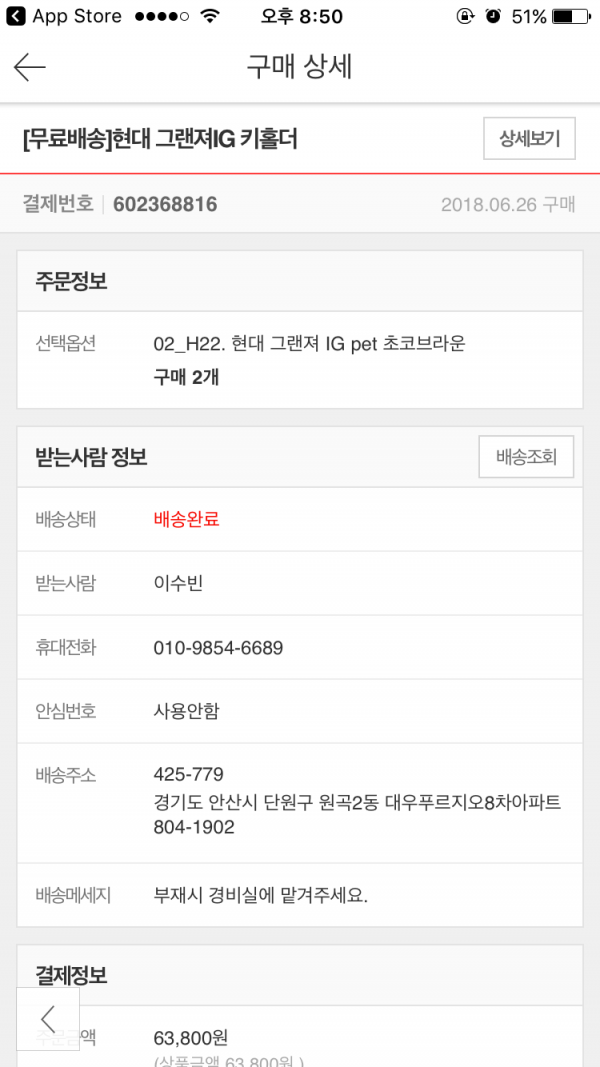The image size is (600, 1067).
Task: Tap the 상세보기 button
Action: pos(529,139)
